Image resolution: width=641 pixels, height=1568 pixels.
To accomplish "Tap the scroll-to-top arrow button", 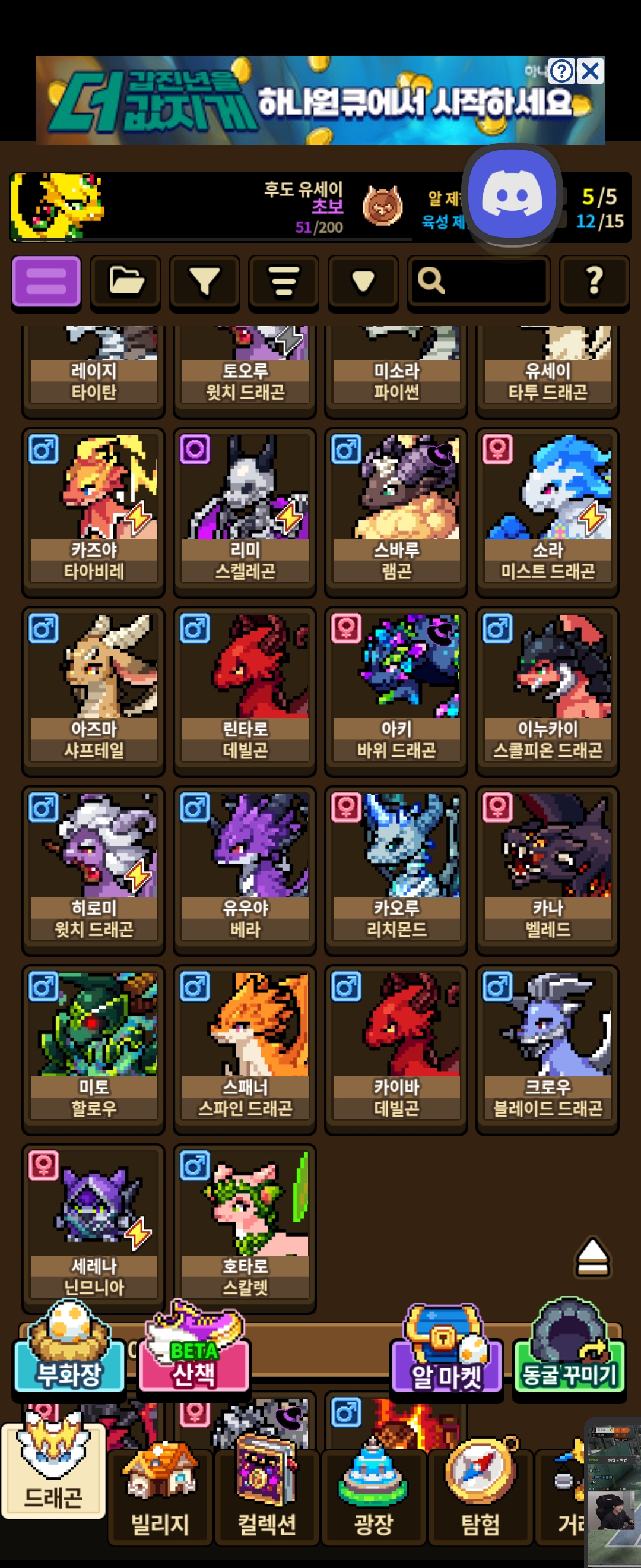I will pyautogui.click(x=593, y=1256).
